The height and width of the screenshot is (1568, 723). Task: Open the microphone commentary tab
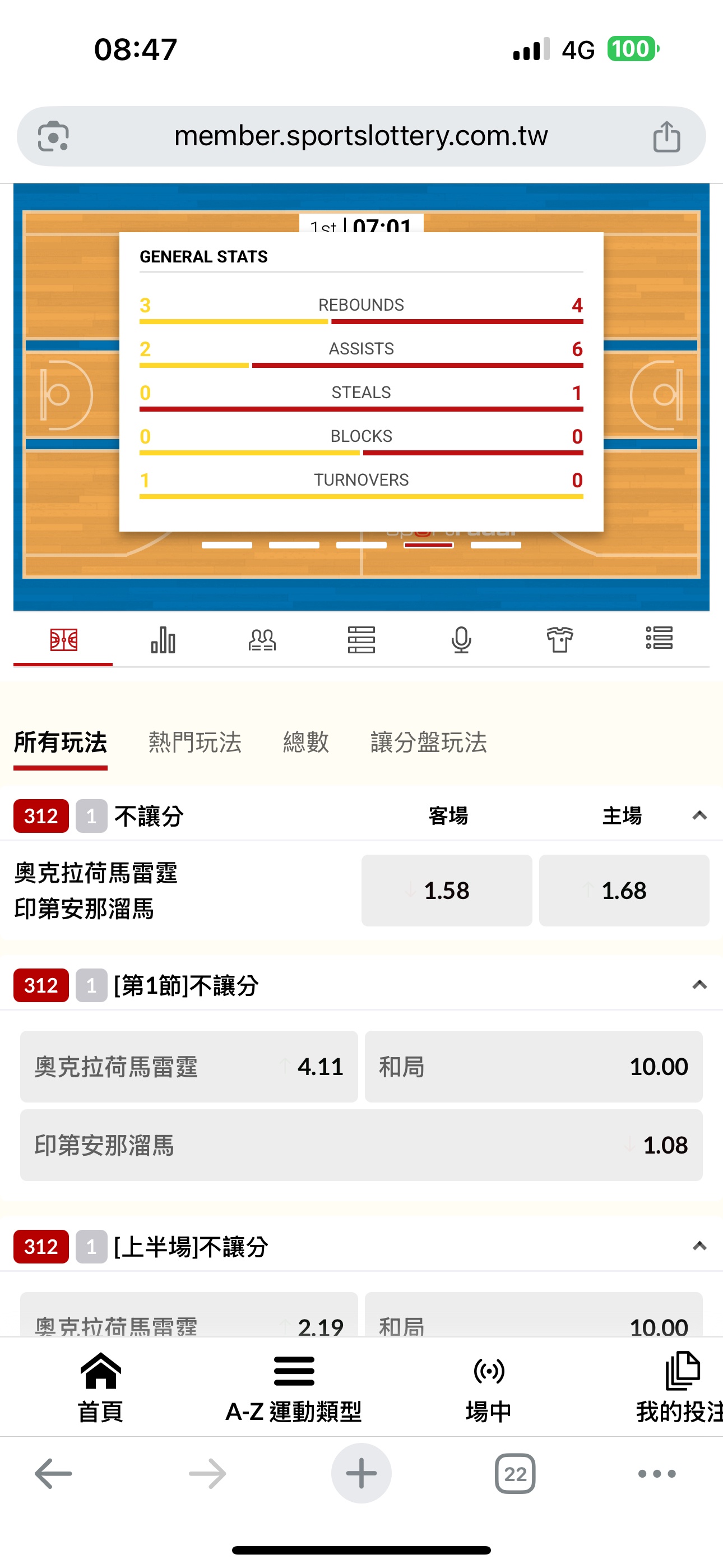[461, 640]
